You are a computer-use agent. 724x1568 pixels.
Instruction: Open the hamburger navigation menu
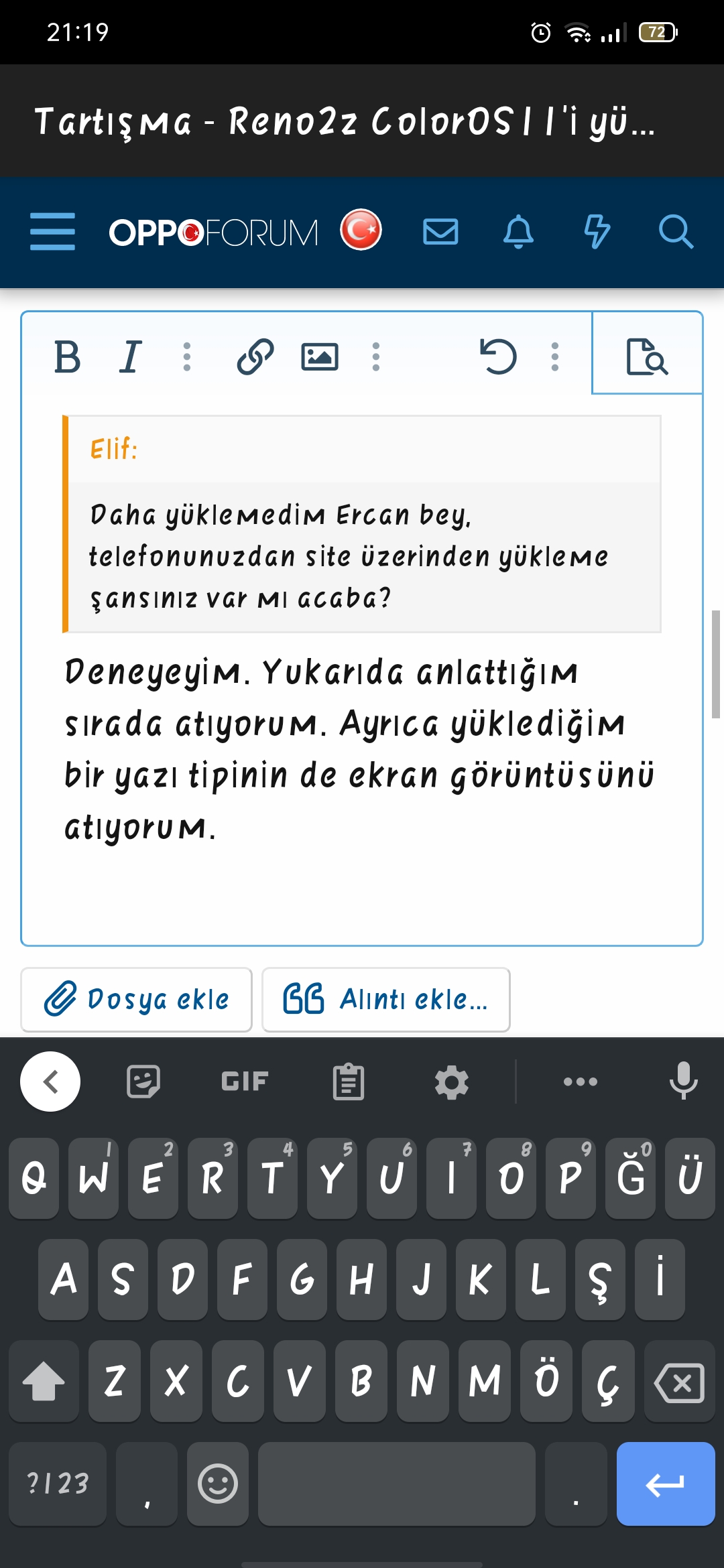[x=52, y=232]
